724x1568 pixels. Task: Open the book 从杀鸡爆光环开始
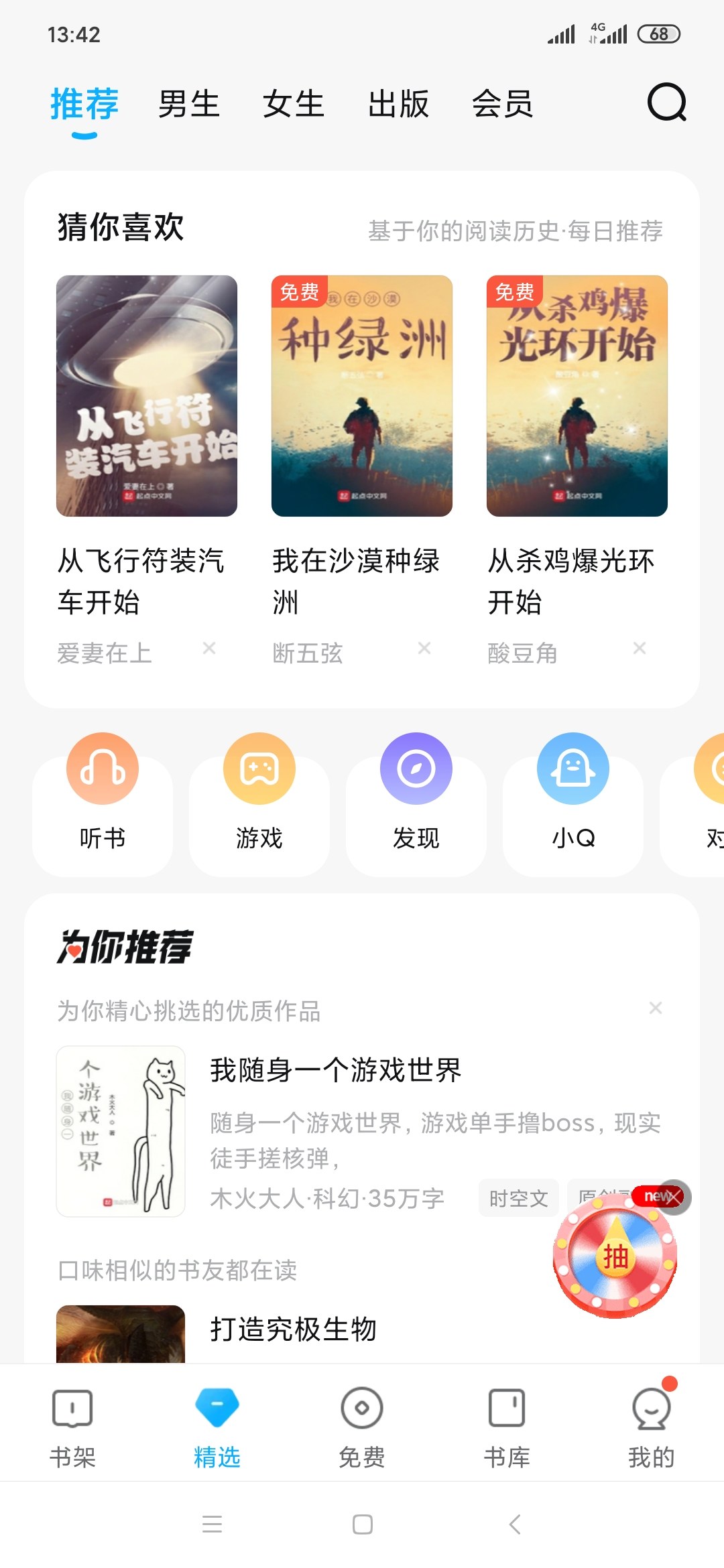577,395
